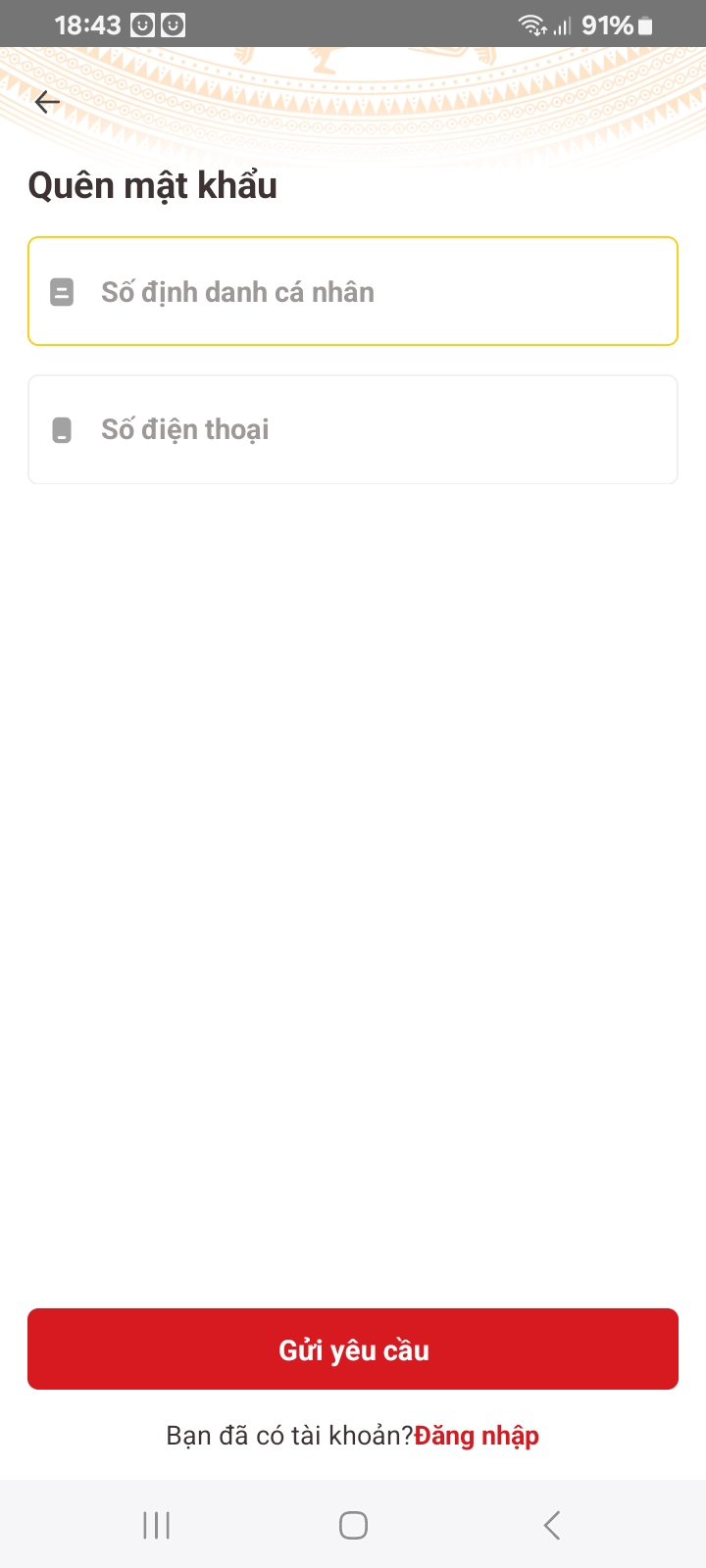The image size is (706, 1568).
Task: Open the Đăng nhập link
Action: 477,1436
